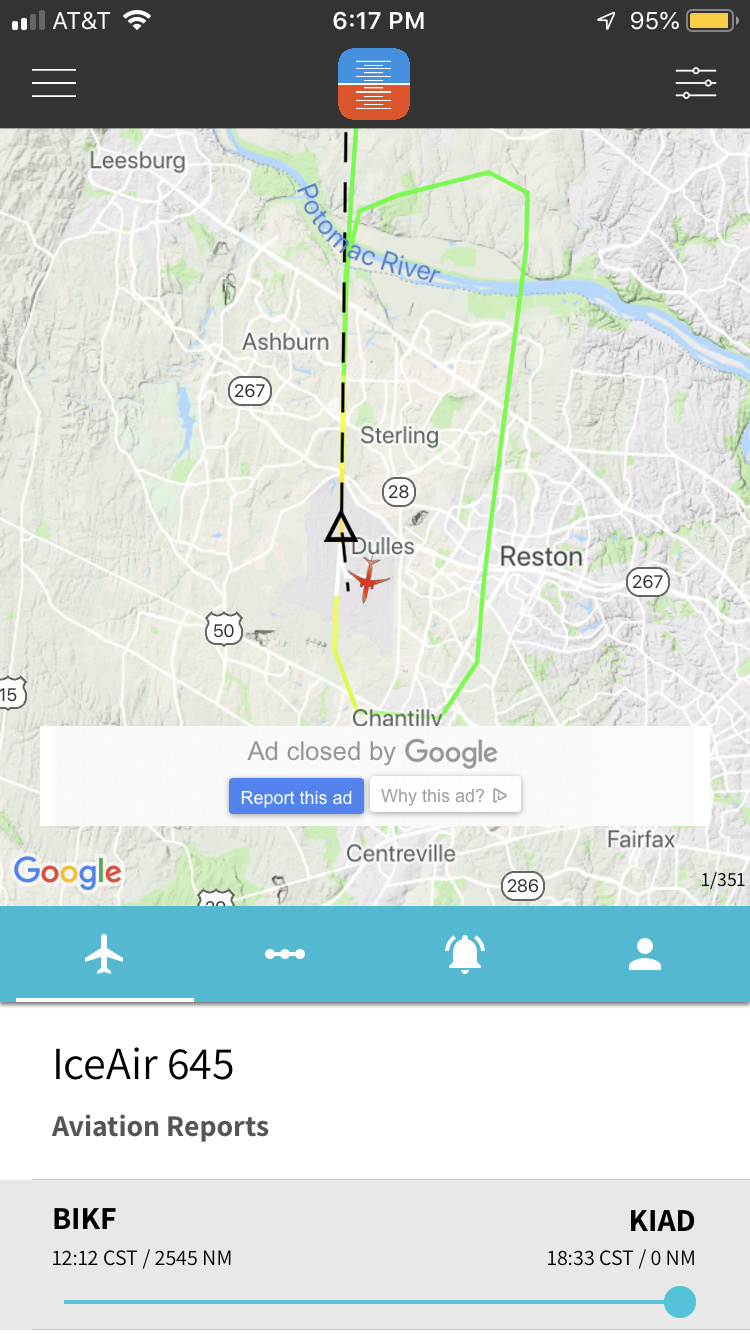This screenshot has width=750, height=1334.
Task: Open the filter settings sliders icon
Action: tap(695, 83)
